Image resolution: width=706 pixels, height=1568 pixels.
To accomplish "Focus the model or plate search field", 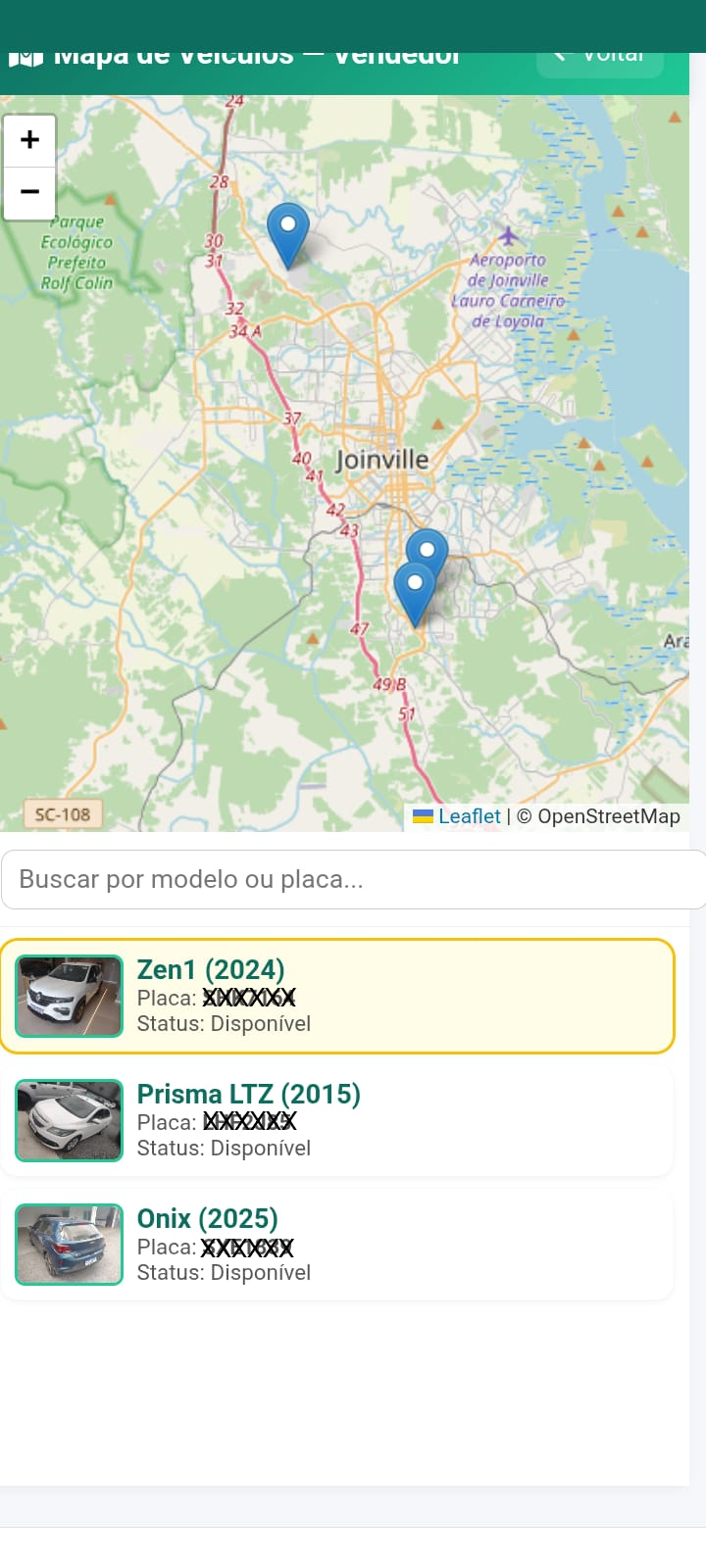I will click(353, 879).
